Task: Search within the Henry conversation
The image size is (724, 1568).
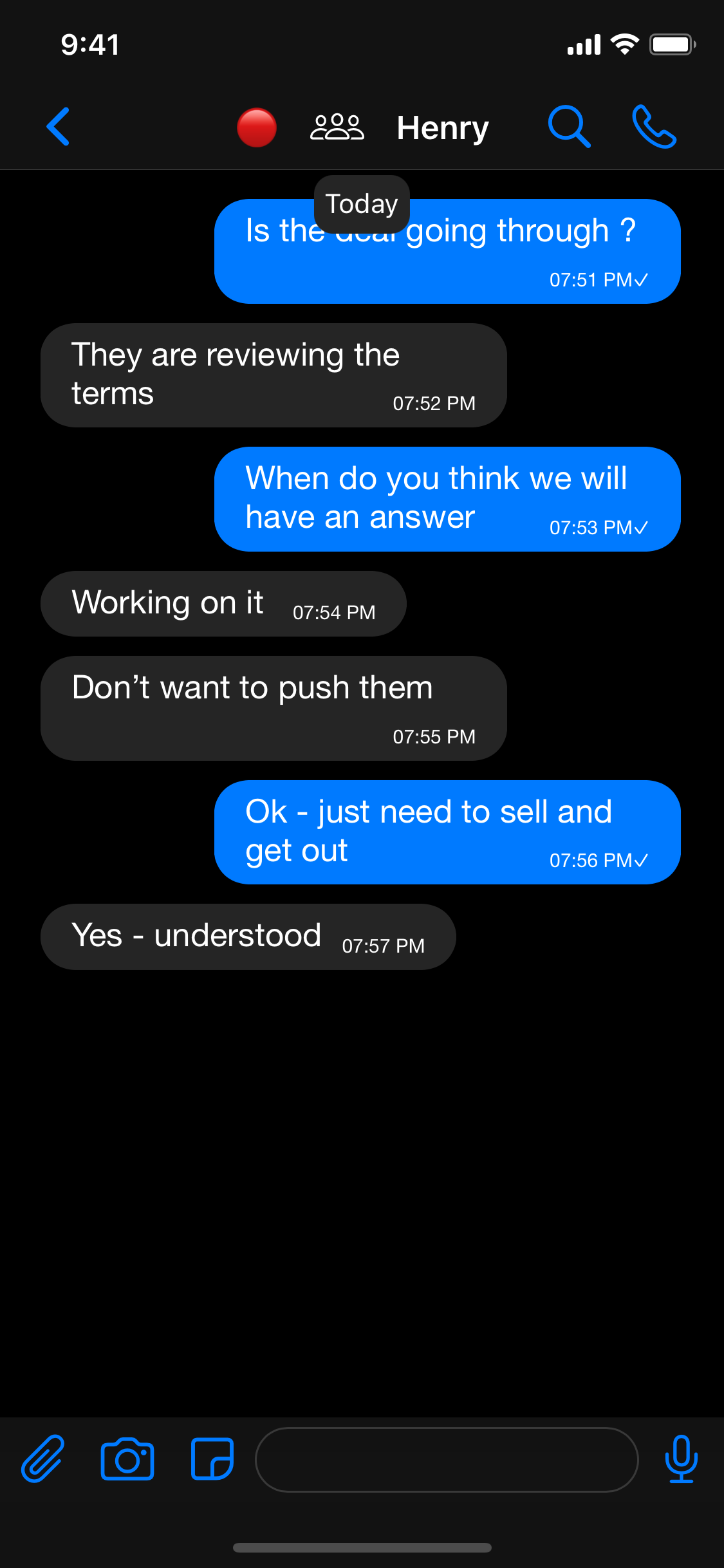Action: click(569, 127)
